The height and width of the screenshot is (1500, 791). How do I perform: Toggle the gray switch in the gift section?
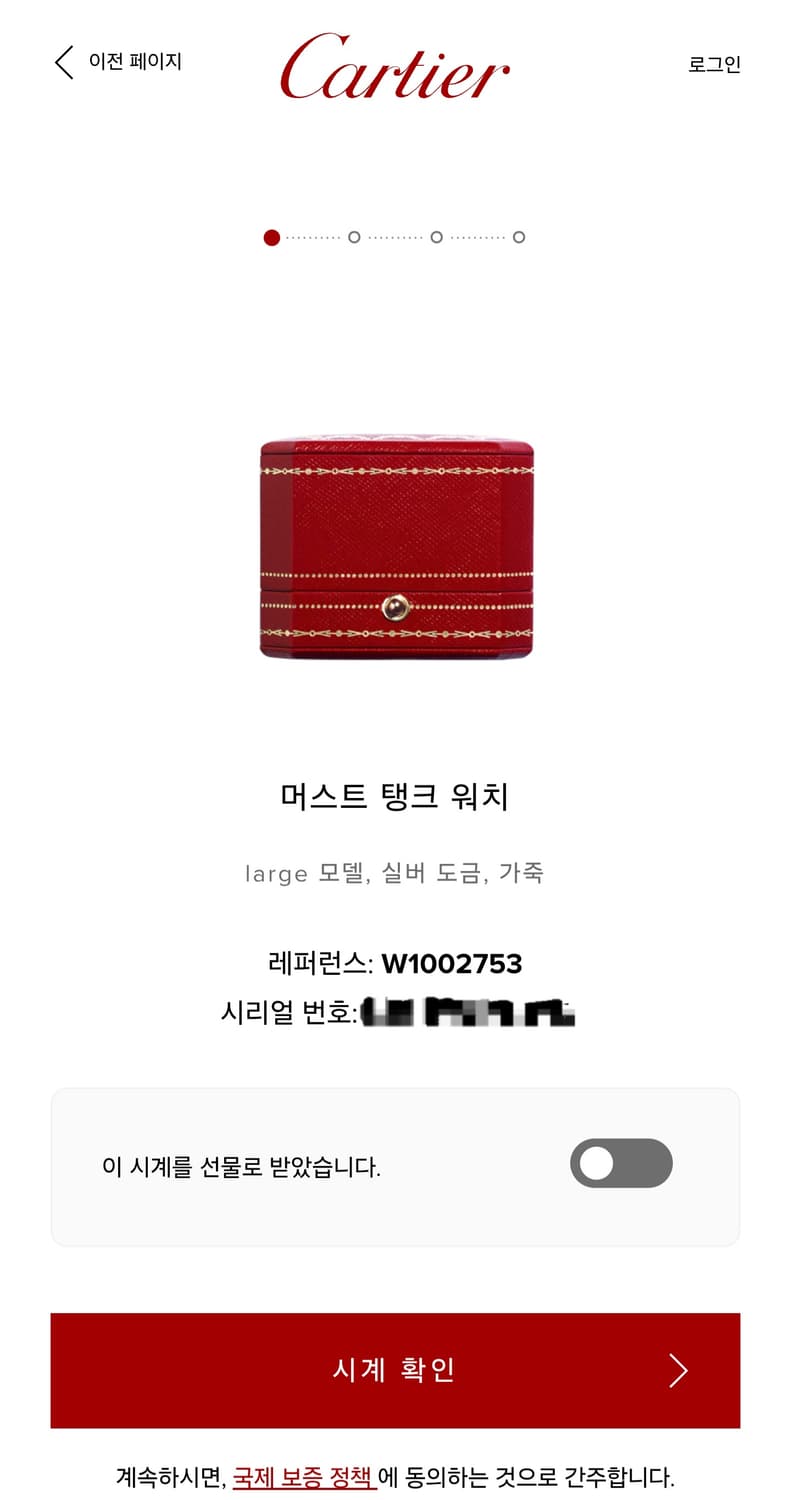pos(621,1163)
